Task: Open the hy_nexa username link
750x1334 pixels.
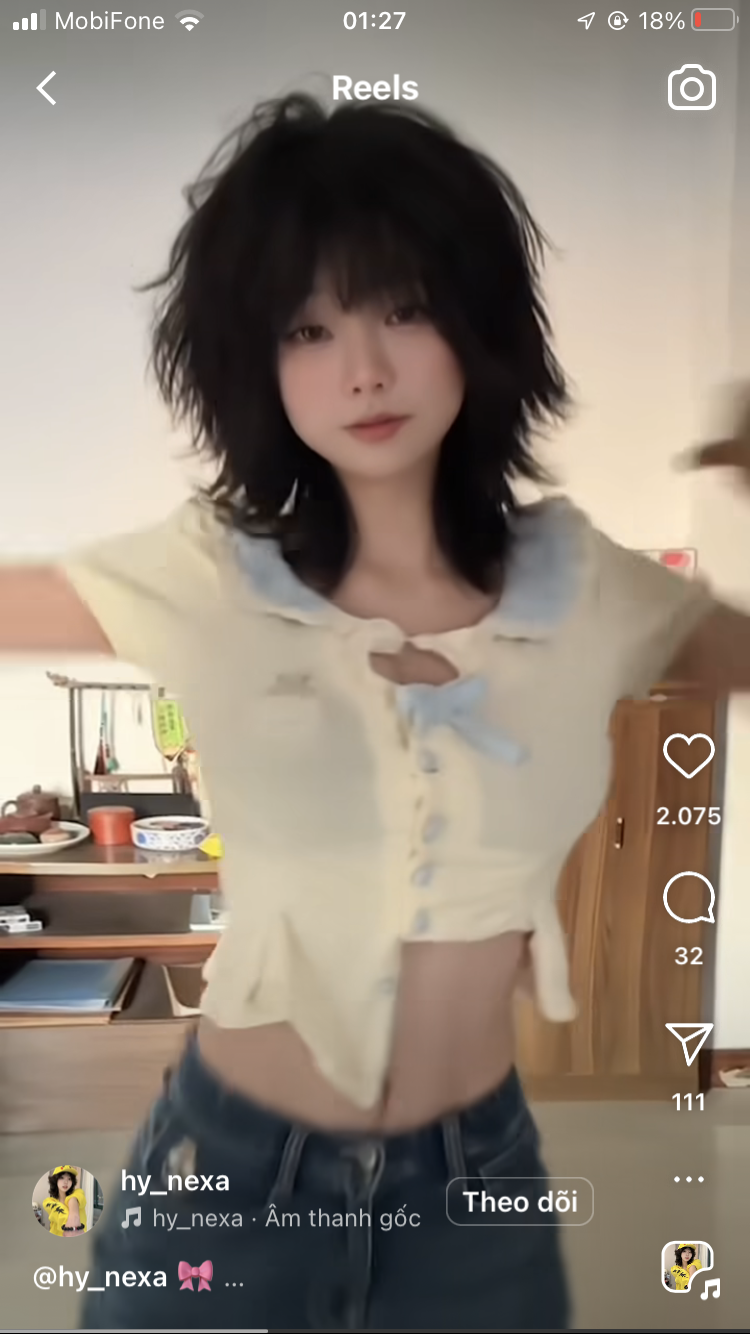Action: click(x=175, y=1181)
